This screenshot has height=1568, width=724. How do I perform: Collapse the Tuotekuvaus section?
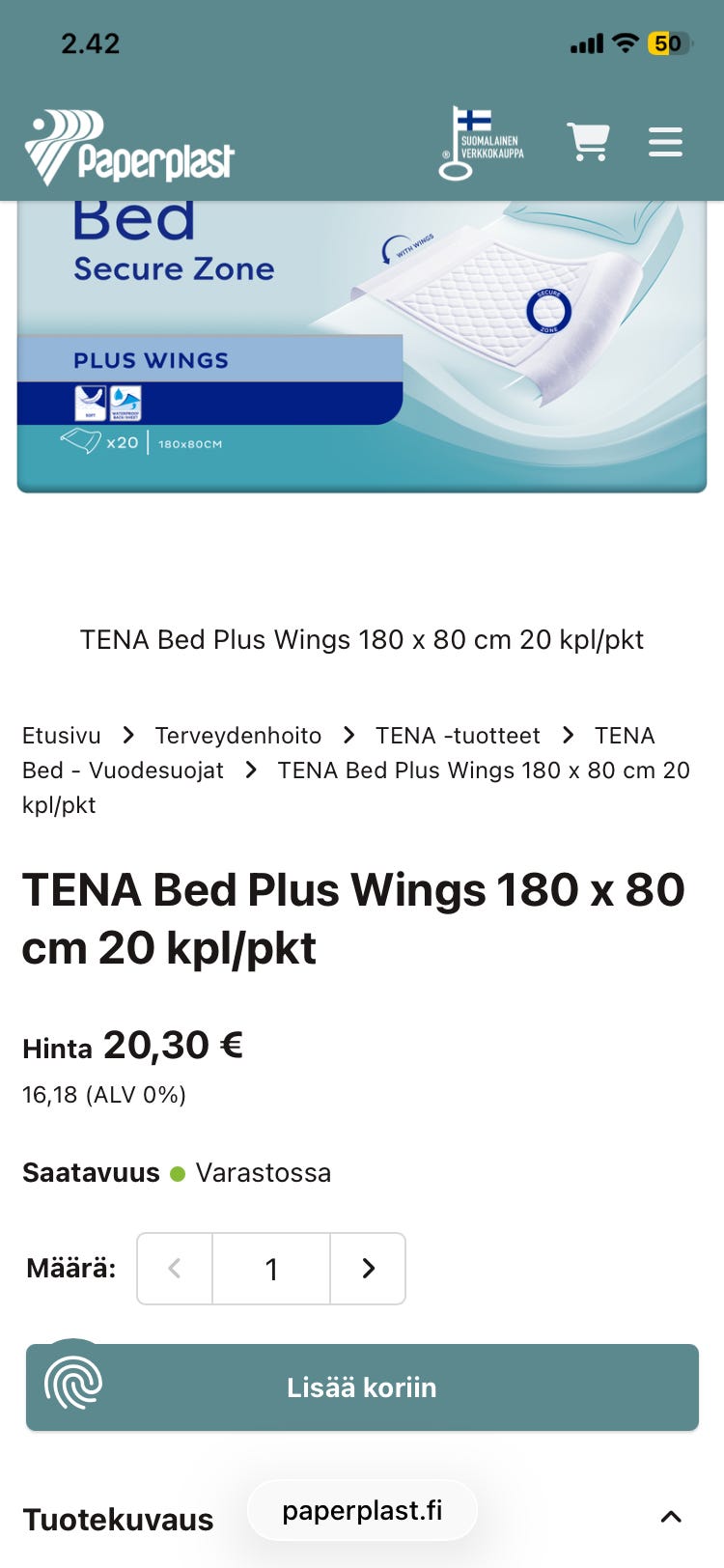(x=671, y=1517)
